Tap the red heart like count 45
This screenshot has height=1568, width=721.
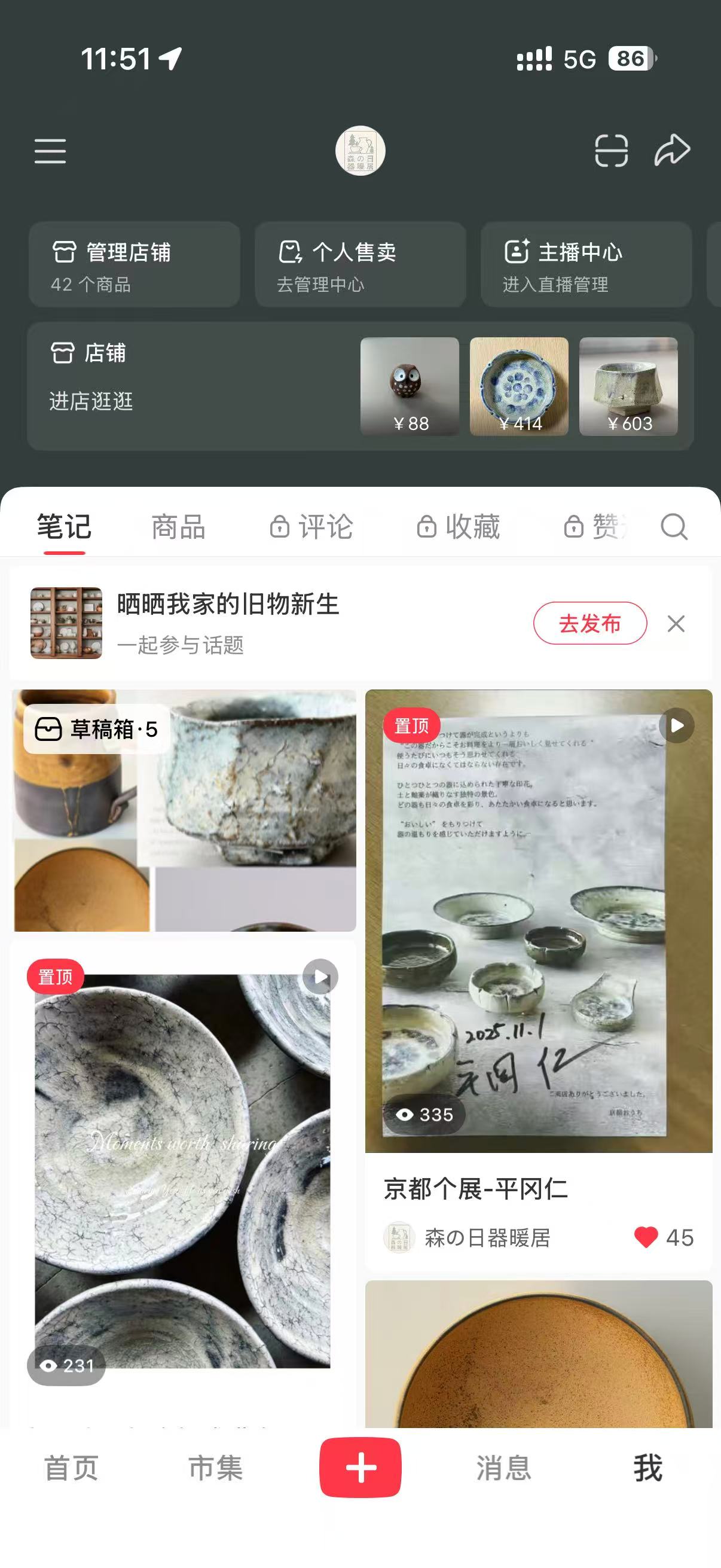point(647,1237)
